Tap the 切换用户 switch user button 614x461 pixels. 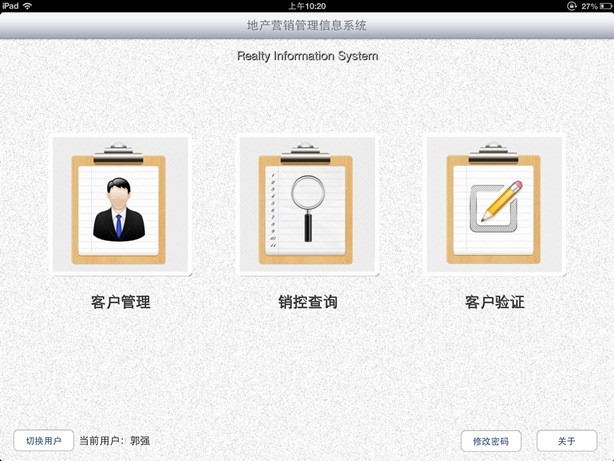click(x=43, y=440)
